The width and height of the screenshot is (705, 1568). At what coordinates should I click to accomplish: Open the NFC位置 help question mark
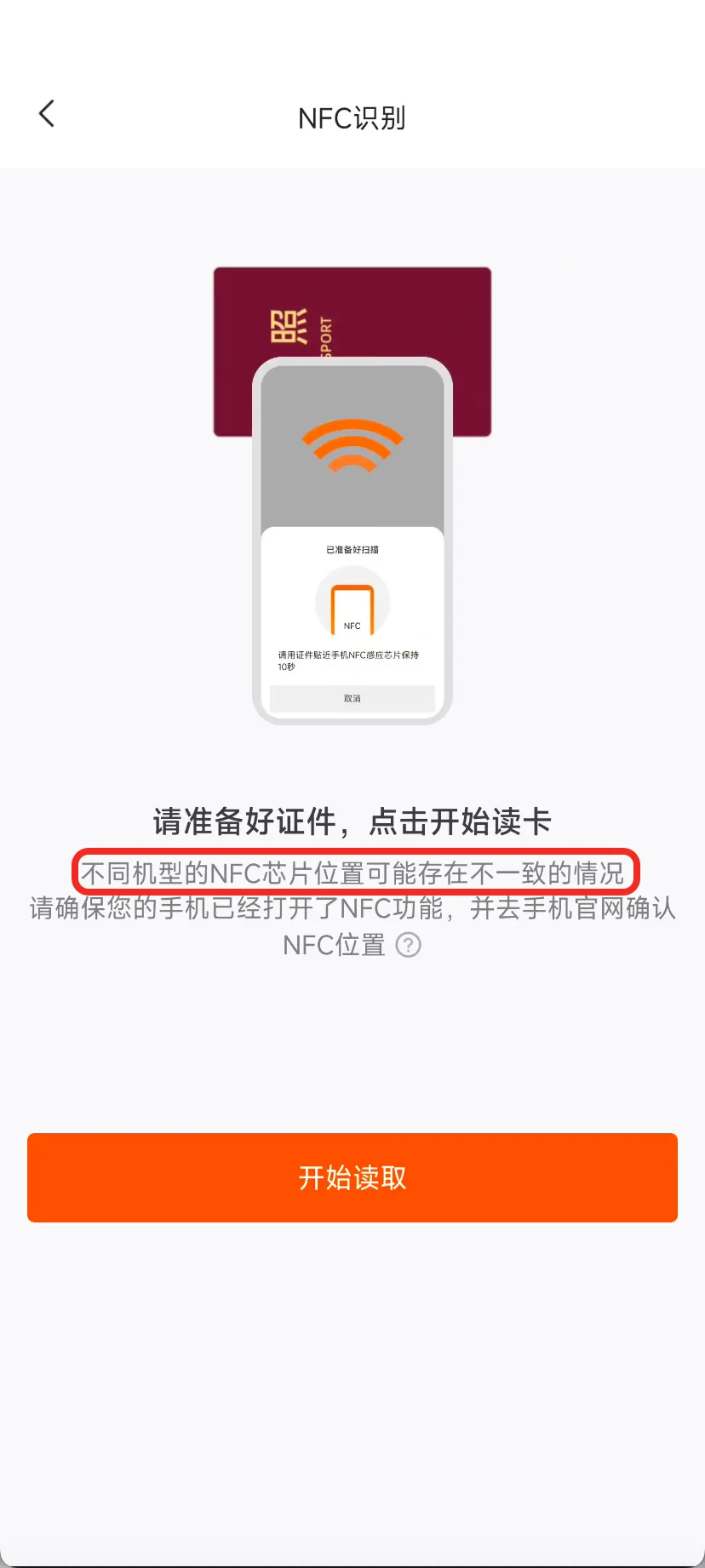click(x=409, y=945)
